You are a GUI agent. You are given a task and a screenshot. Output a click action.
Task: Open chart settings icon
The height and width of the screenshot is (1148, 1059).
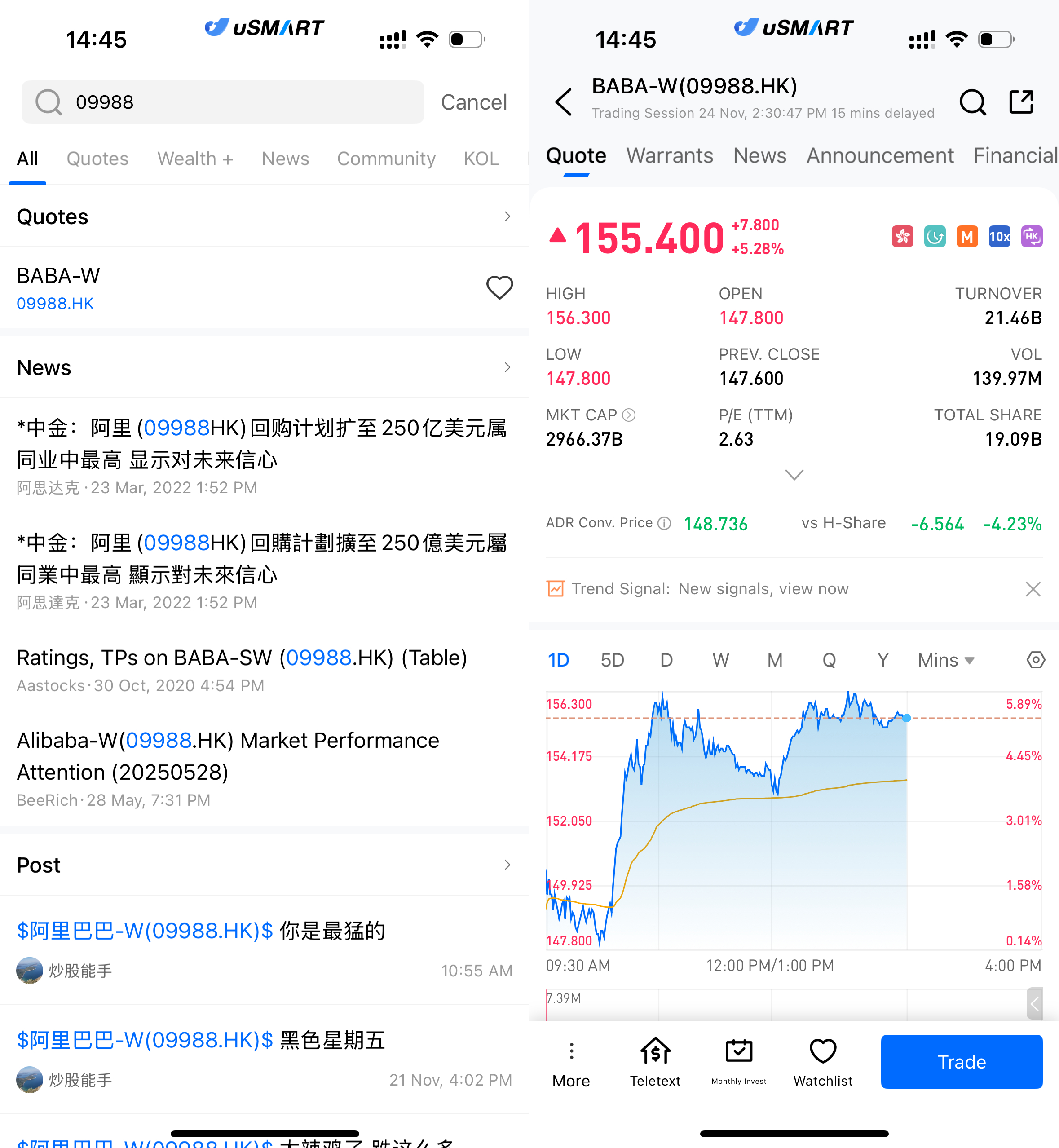pyautogui.click(x=1035, y=660)
